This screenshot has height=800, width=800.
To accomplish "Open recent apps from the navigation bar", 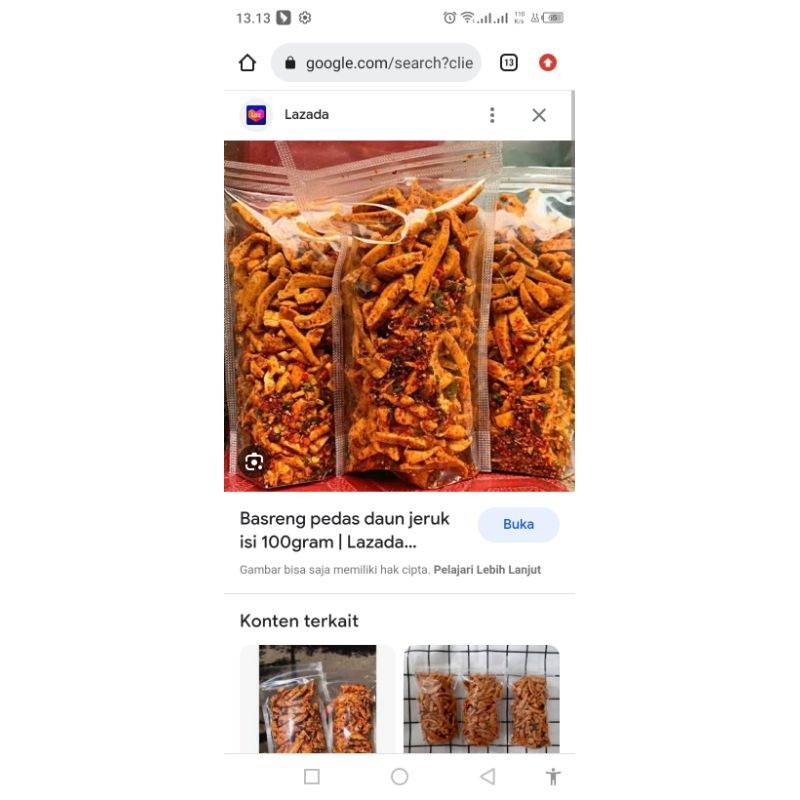I will pyautogui.click(x=312, y=777).
